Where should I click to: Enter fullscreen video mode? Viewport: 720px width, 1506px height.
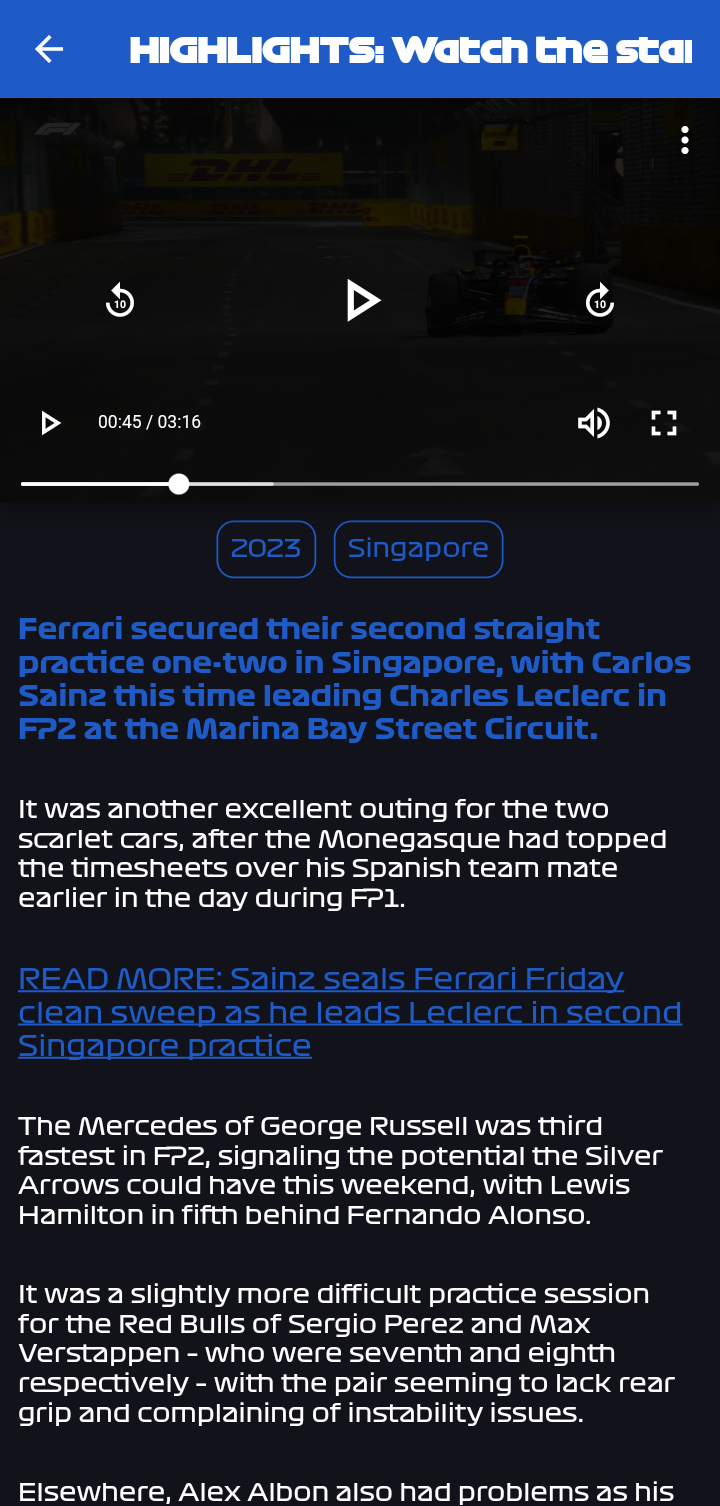pos(665,423)
